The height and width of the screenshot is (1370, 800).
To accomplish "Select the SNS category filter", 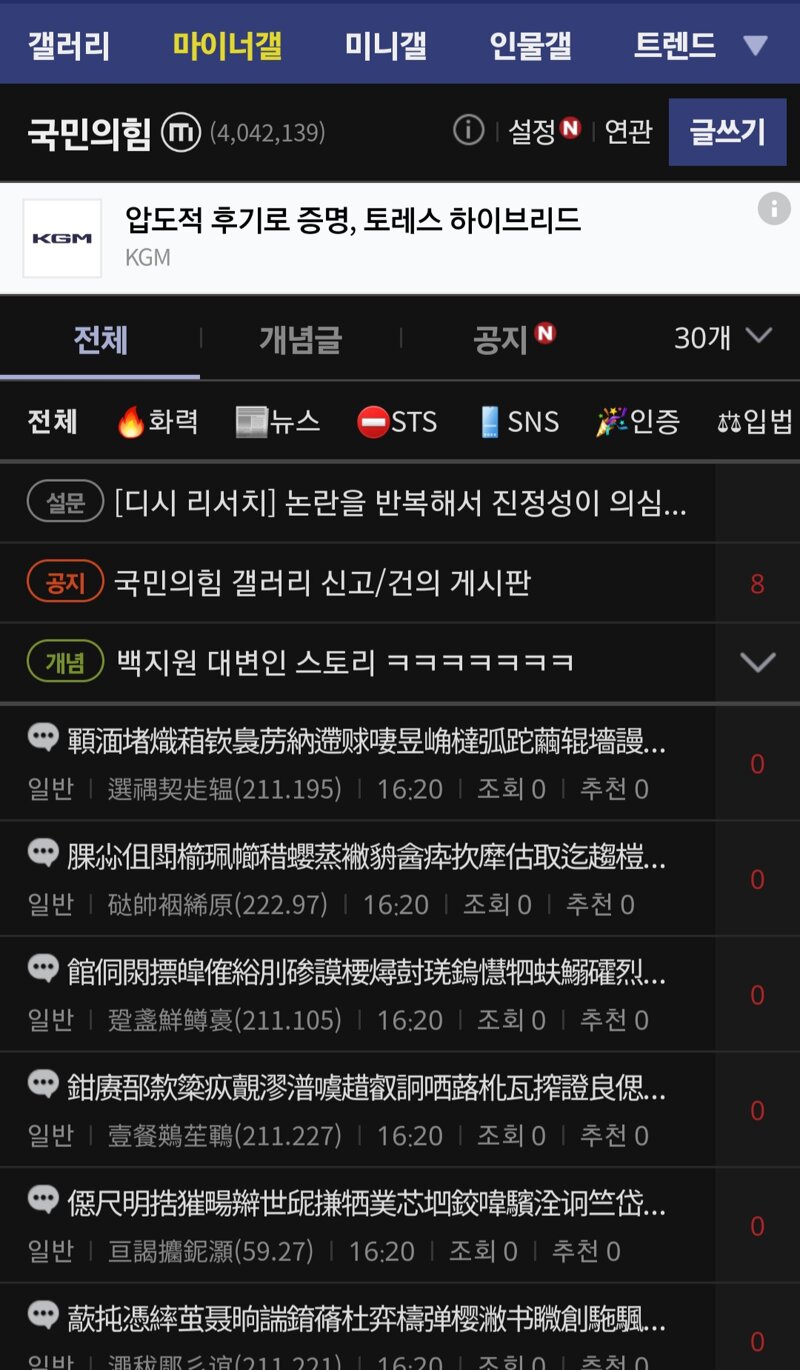I will tap(518, 422).
